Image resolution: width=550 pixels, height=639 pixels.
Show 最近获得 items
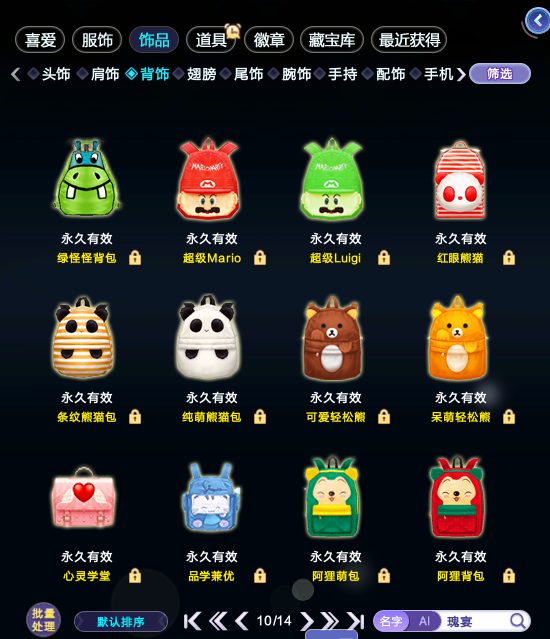tap(409, 40)
